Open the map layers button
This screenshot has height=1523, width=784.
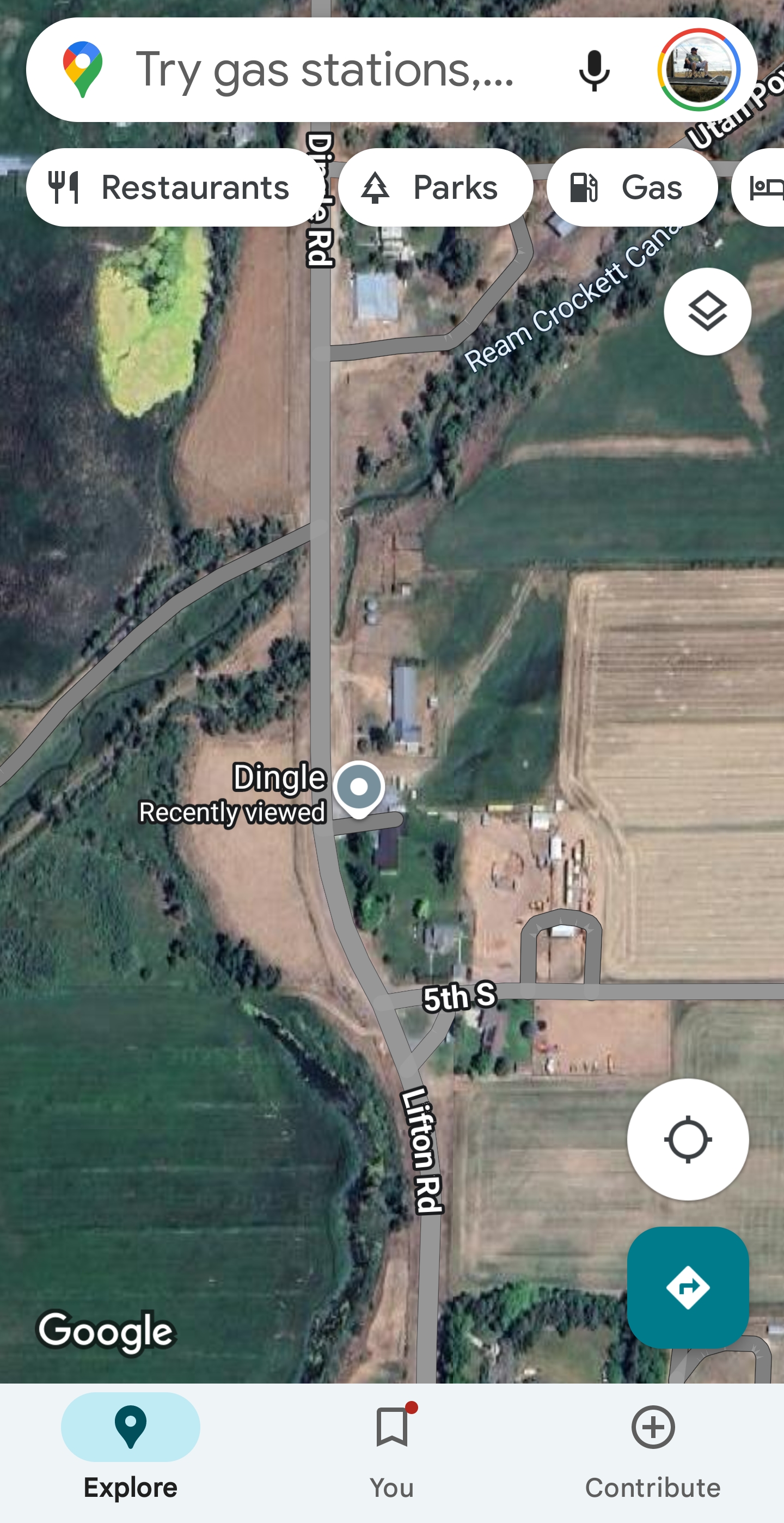[x=707, y=312]
